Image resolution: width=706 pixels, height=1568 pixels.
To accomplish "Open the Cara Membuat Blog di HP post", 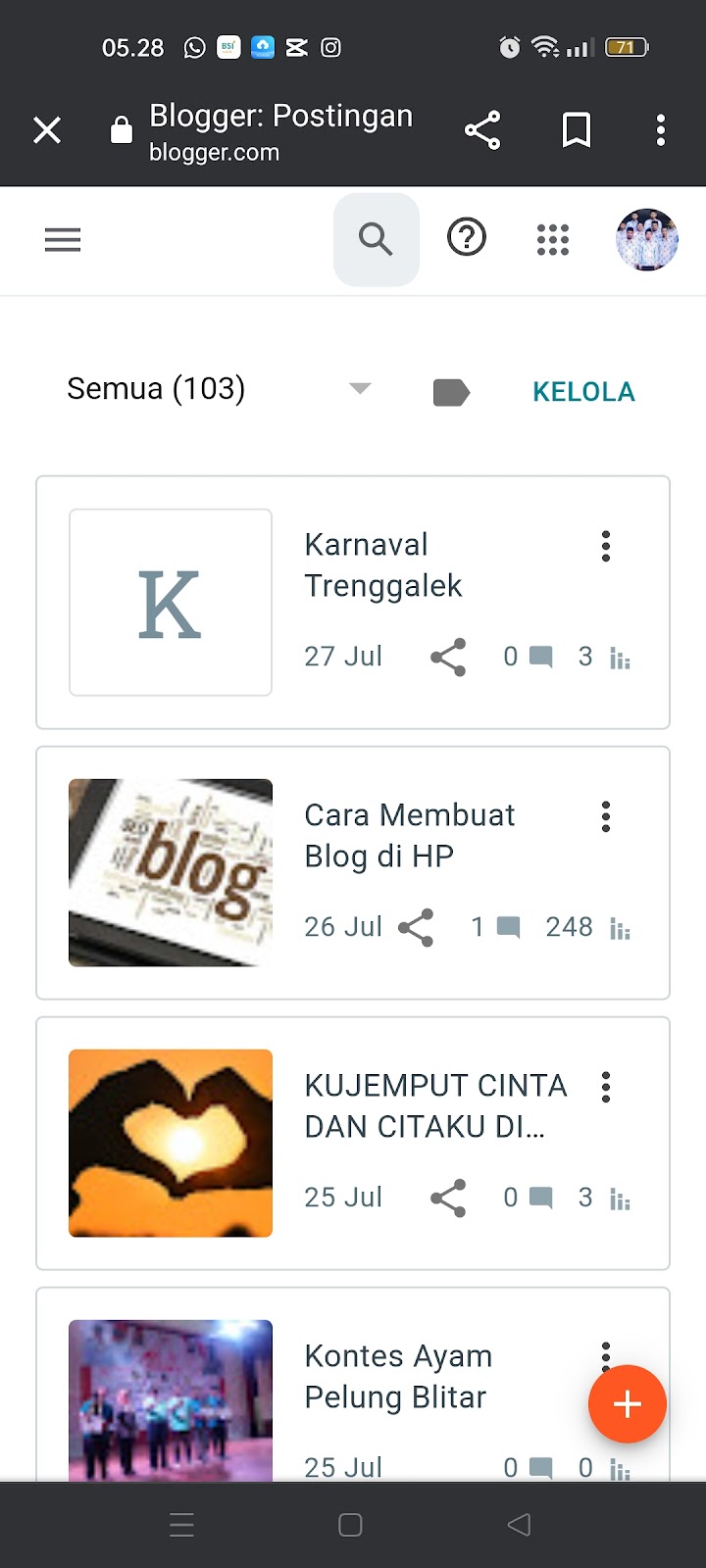I will coord(409,836).
